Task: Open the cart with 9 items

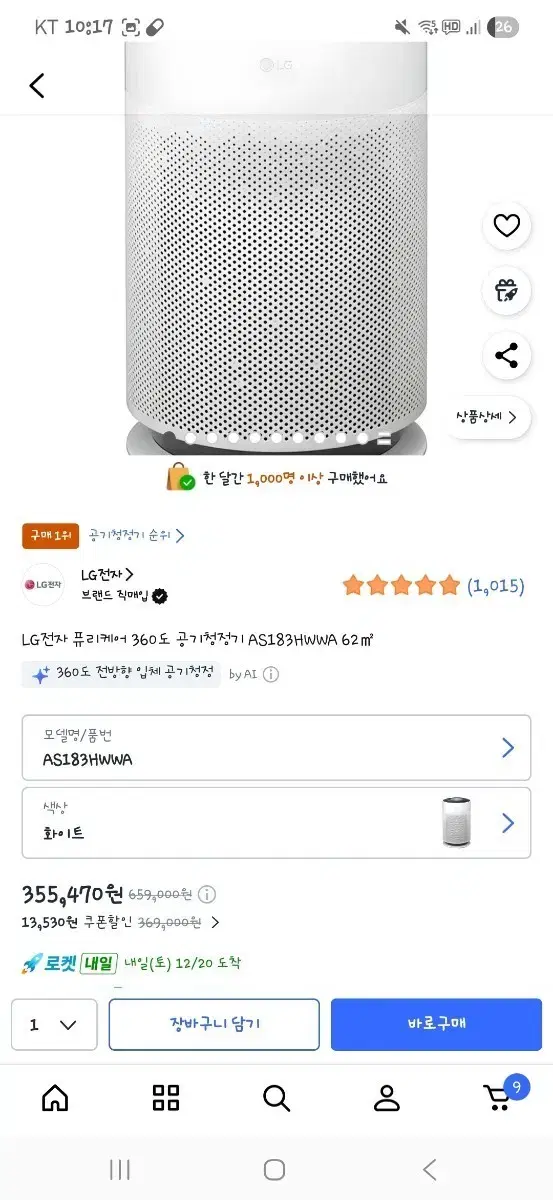Action: point(501,1095)
